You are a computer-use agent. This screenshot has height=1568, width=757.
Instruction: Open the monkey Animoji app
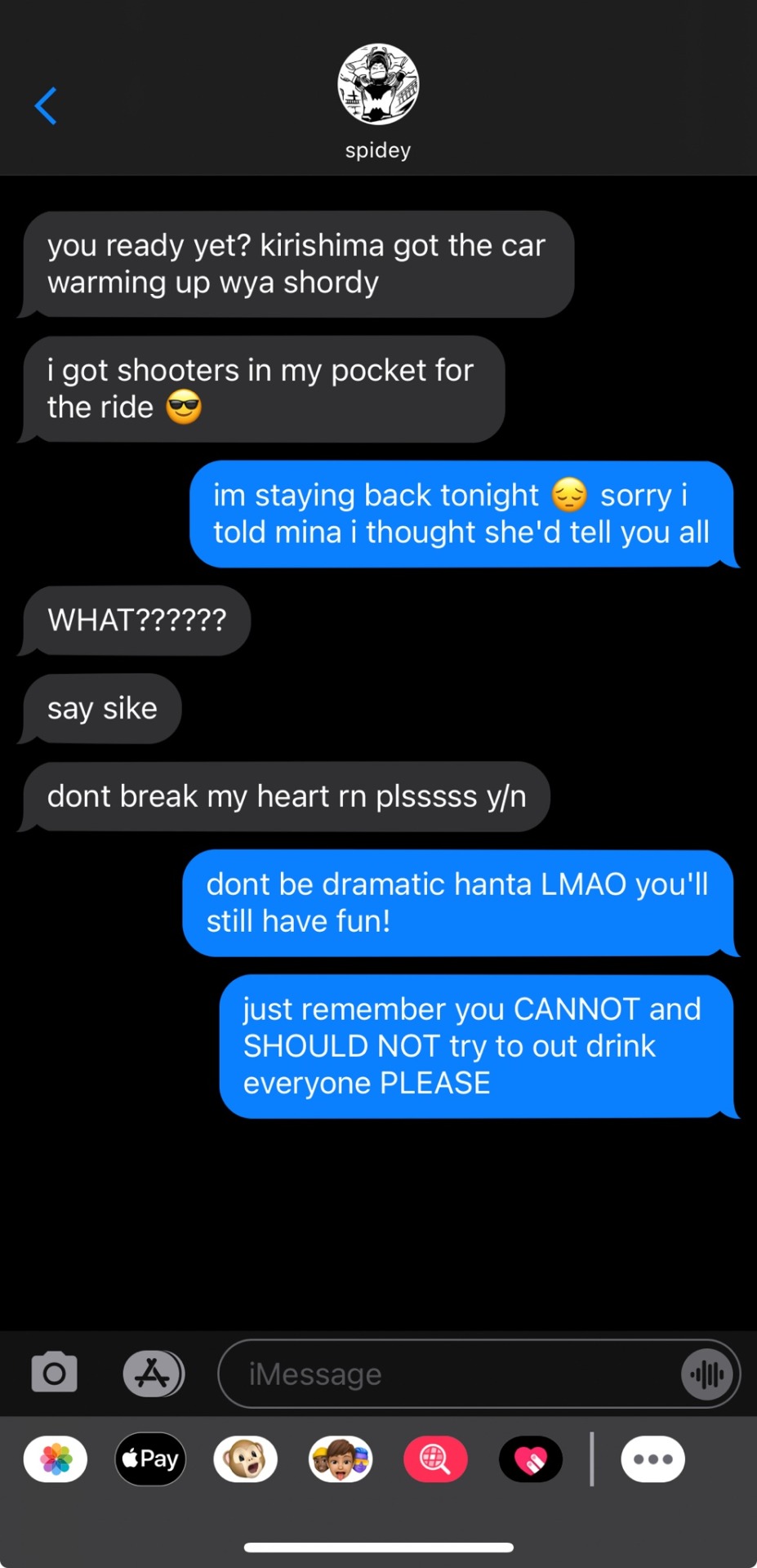[246, 1459]
